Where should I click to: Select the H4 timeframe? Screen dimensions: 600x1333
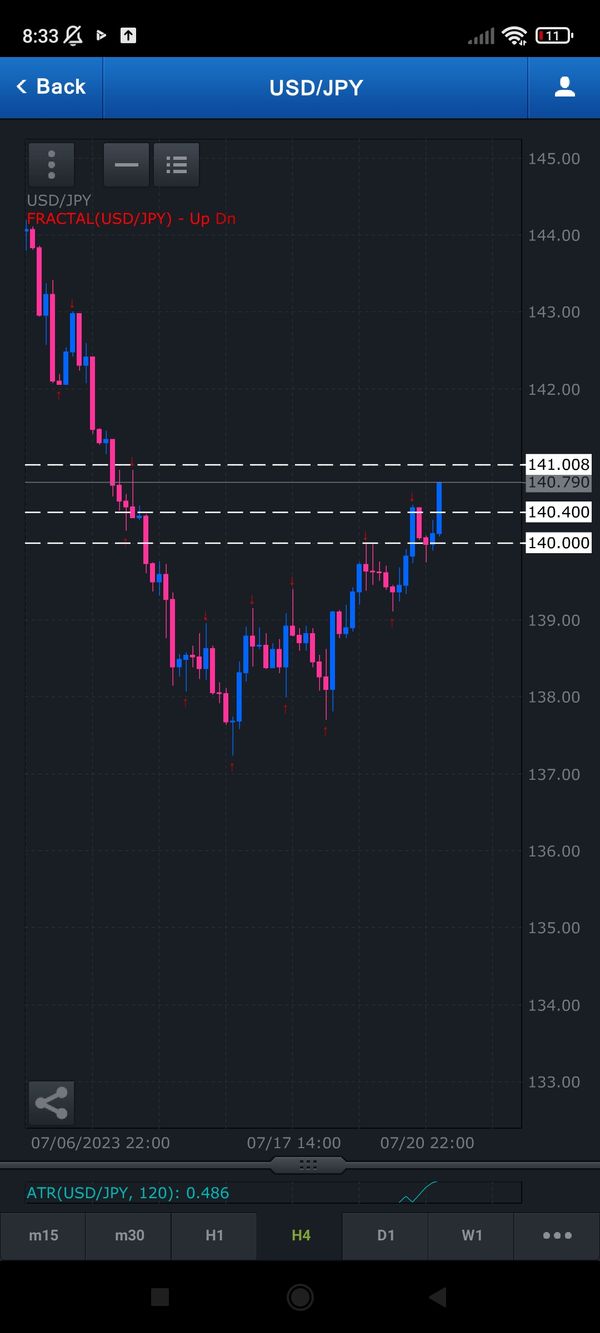300,1235
